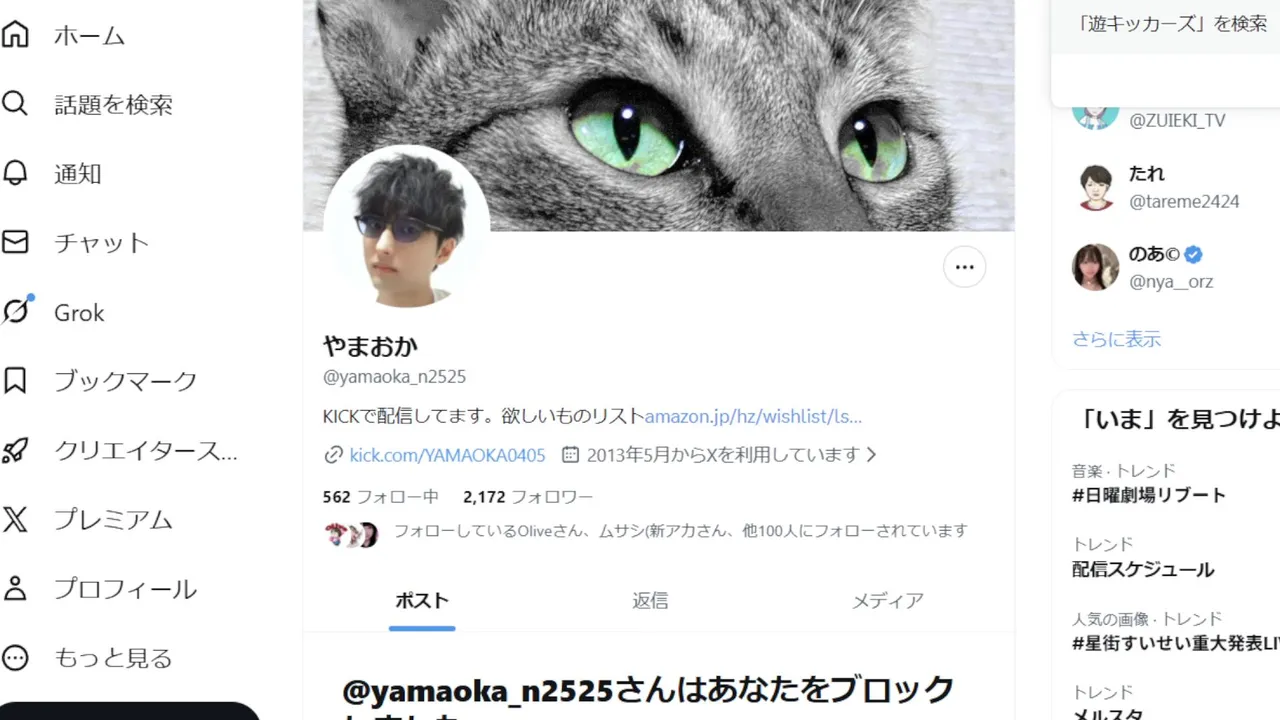View 2,172 フォロワー list
Image resolution: width=1280 pixels, height=720 pixels.
tap(527, 496)
